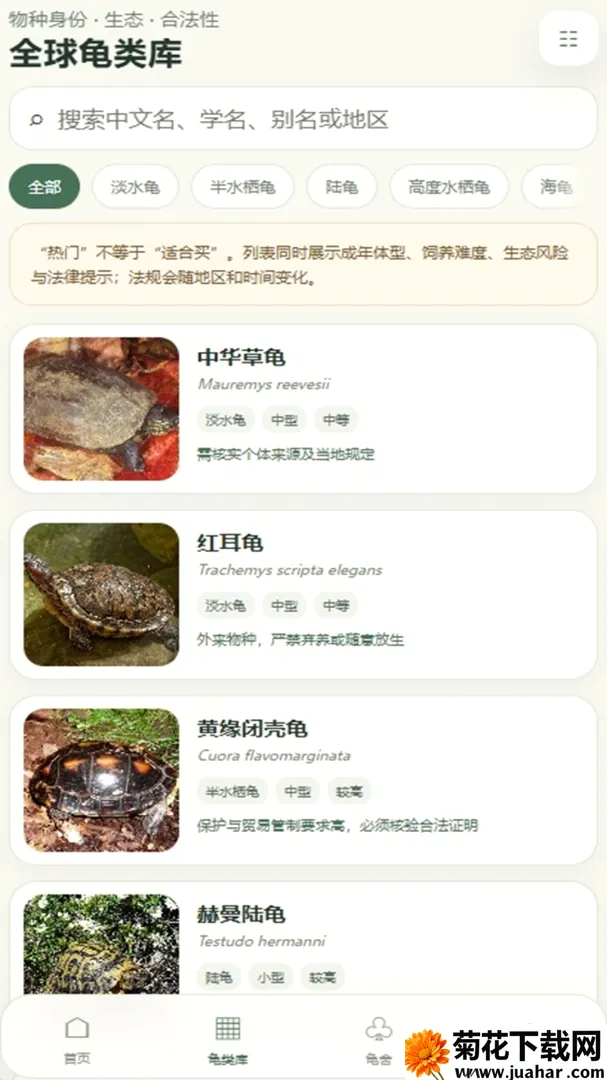The width and height of the screenshot is (607, 1080).
Task: Switch to the 龟类库 tab
Action: (x=228, y=1041)
